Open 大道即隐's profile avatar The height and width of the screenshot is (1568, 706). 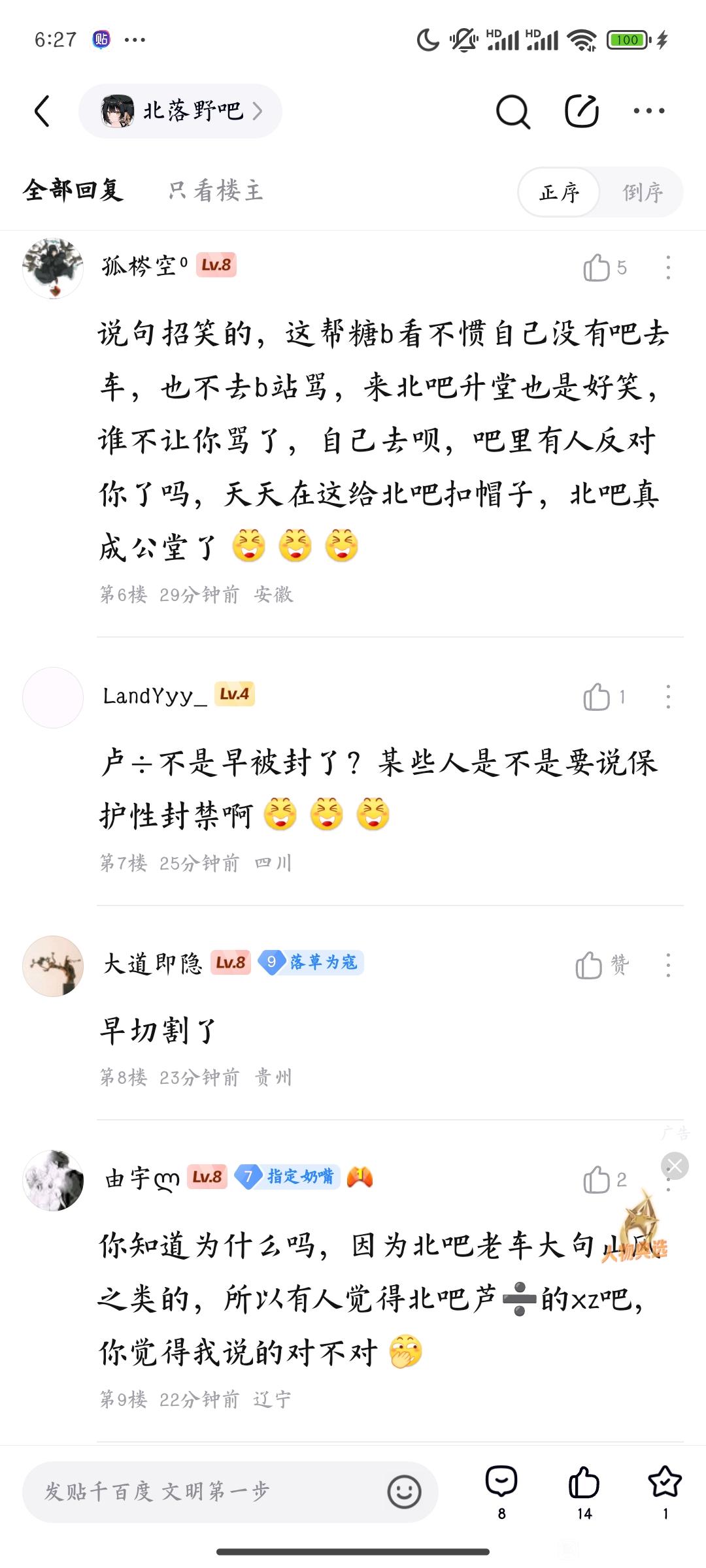[53, 966]
